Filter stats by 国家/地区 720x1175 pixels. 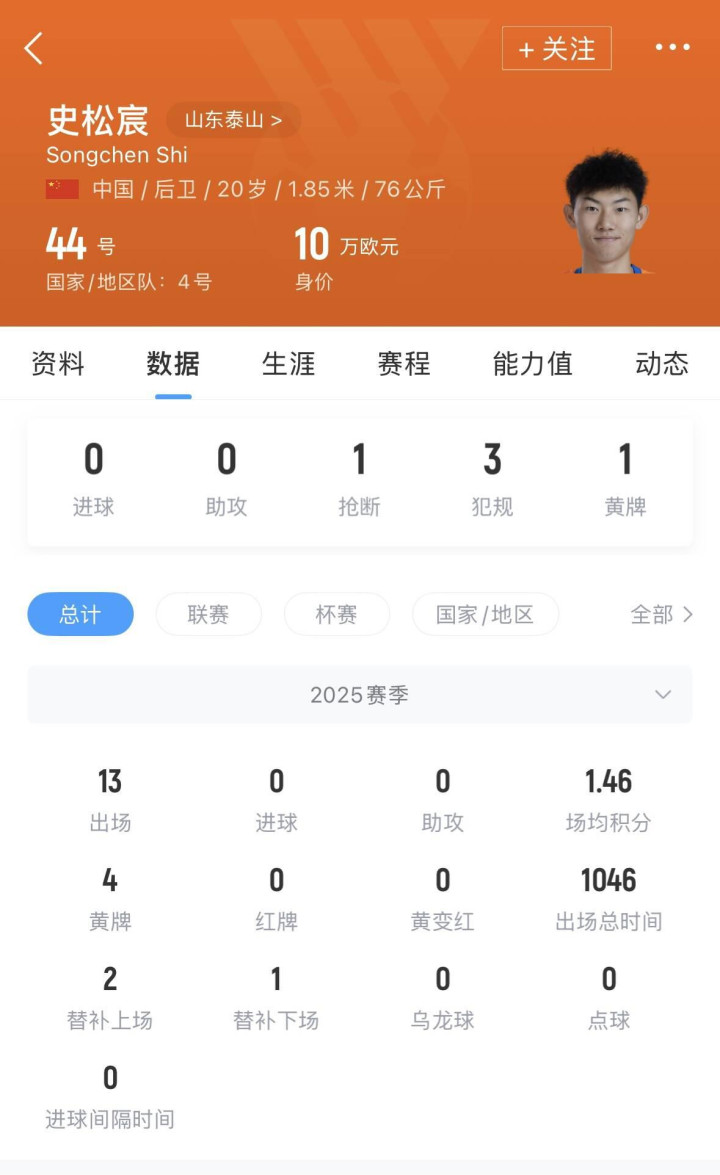click(485, 614)
